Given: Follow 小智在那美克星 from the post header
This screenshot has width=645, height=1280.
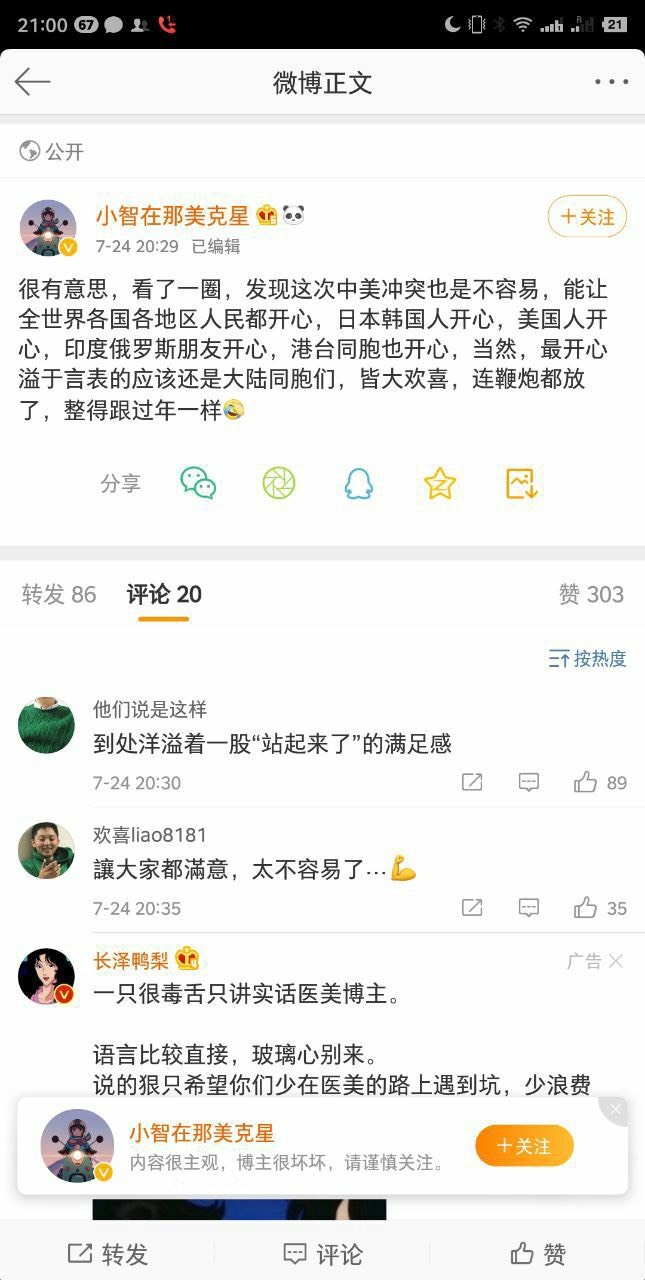Looking at the screenshot, I should 587,217.
